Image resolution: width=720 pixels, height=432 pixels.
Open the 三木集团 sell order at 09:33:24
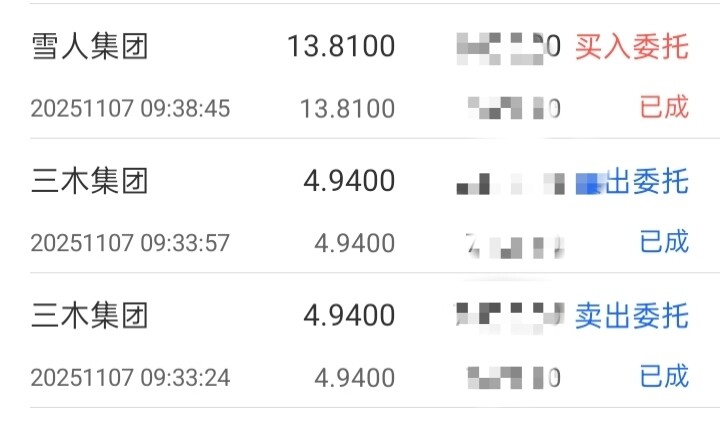[360, 345]
